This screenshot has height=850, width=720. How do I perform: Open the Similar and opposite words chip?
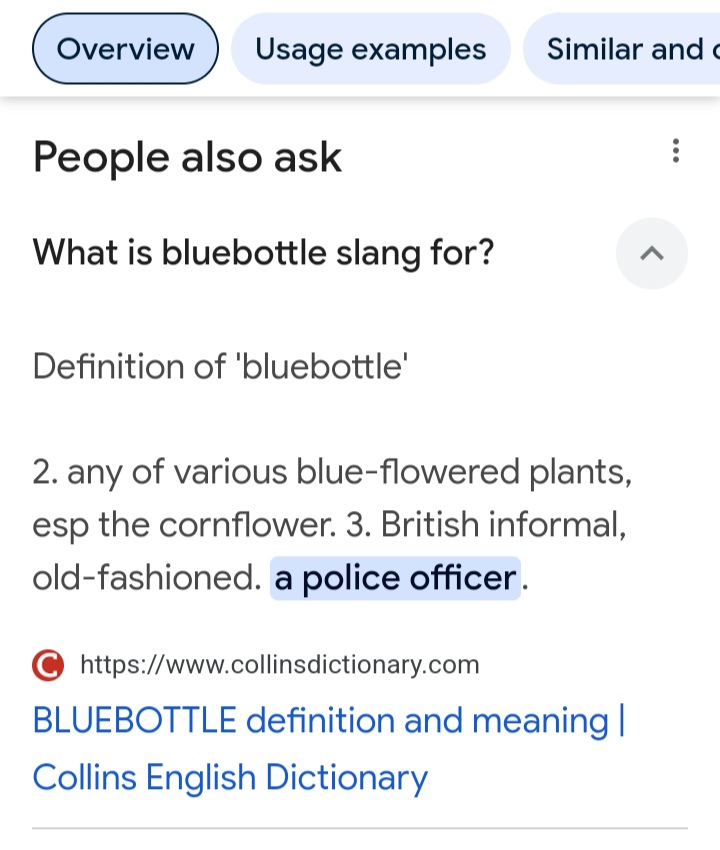tap(624, 49)
